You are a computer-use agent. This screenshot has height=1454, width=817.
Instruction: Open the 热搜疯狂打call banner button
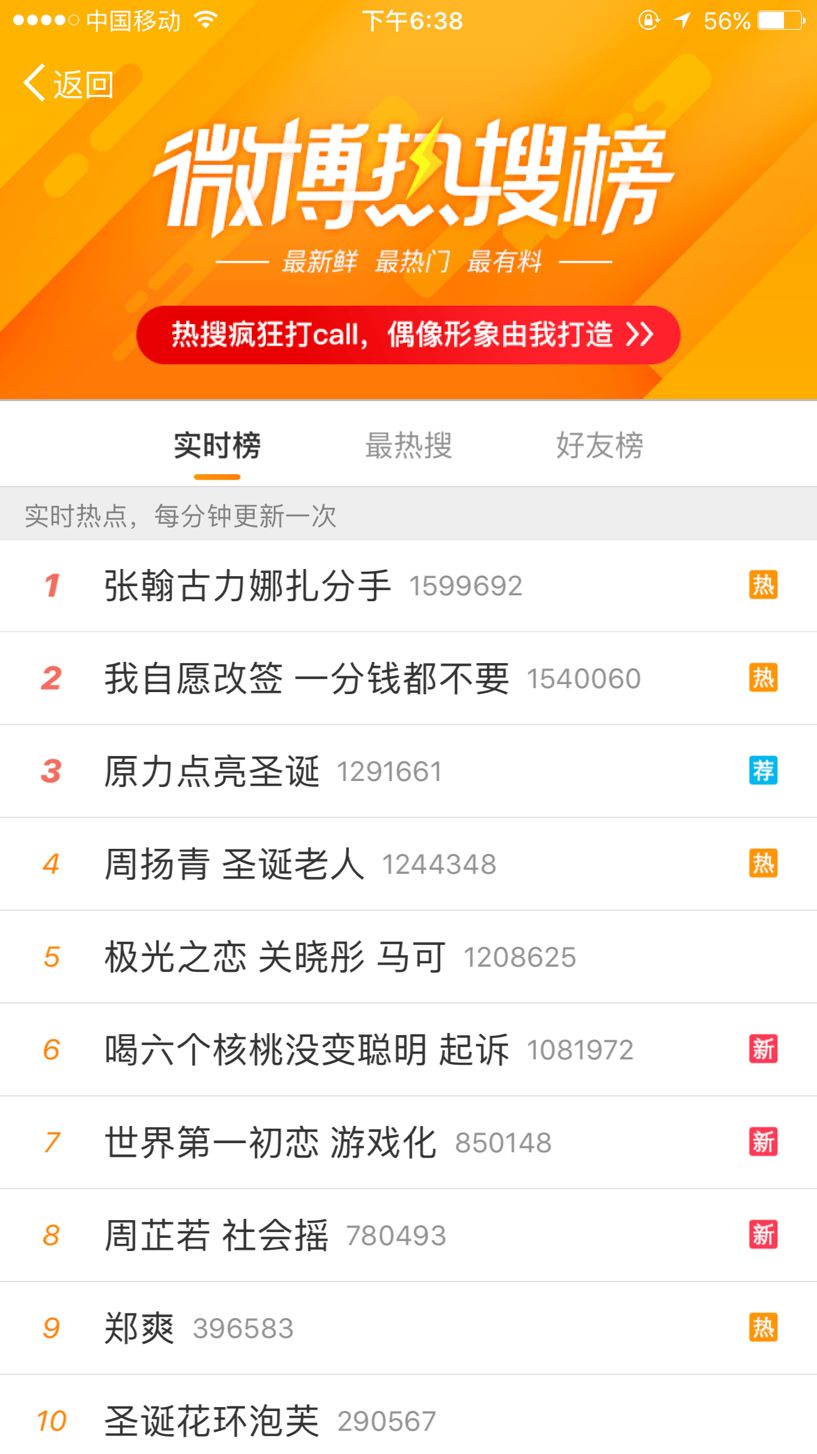[408, 335]
